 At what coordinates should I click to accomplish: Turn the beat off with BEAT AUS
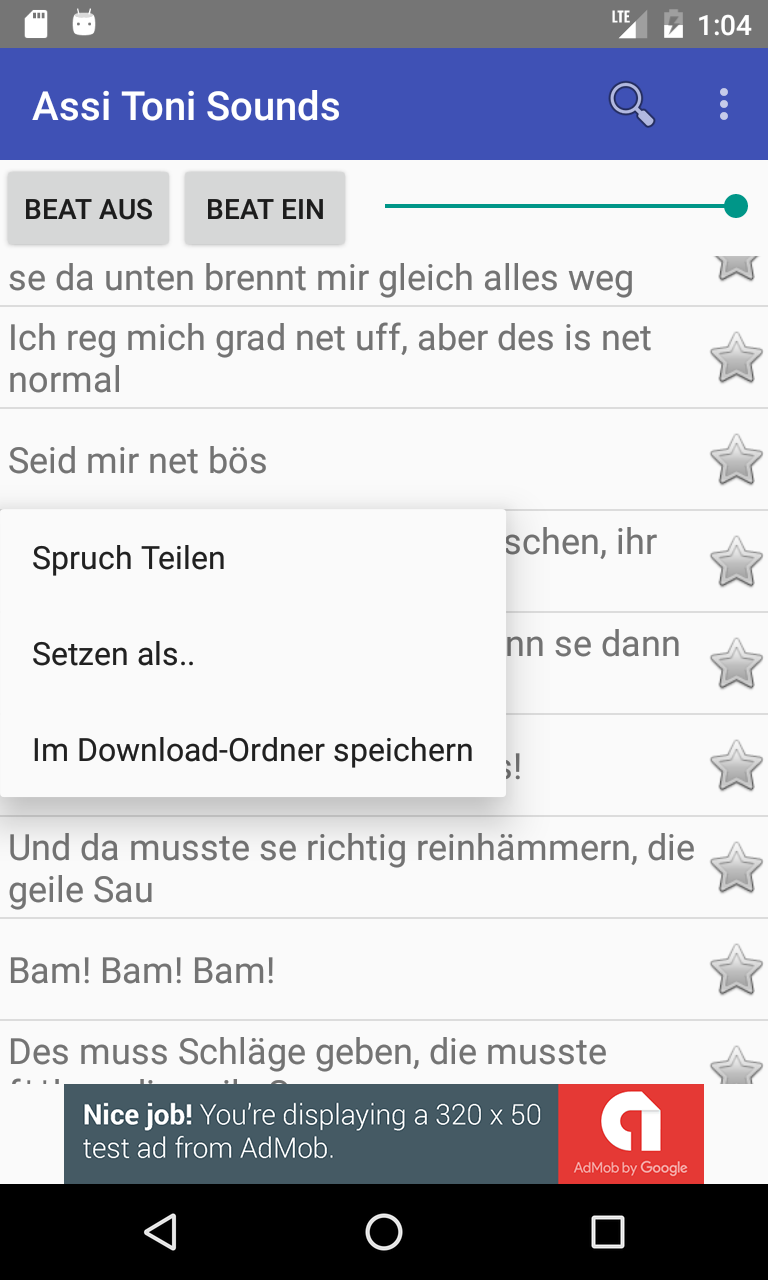click(89, 209)
